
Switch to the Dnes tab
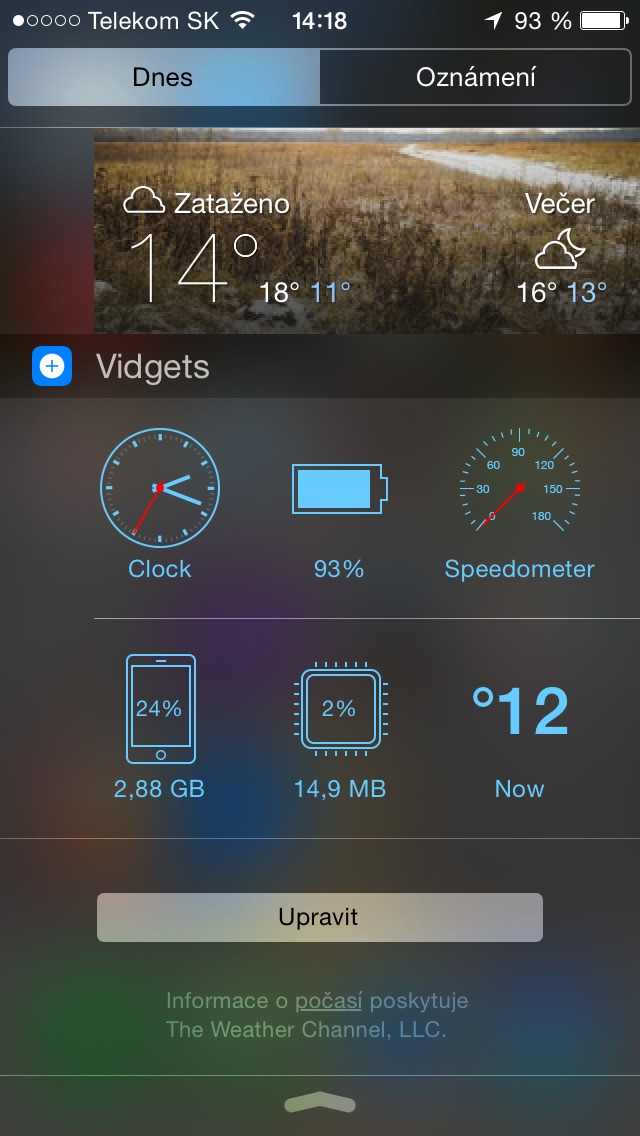(x=163, y=78)
